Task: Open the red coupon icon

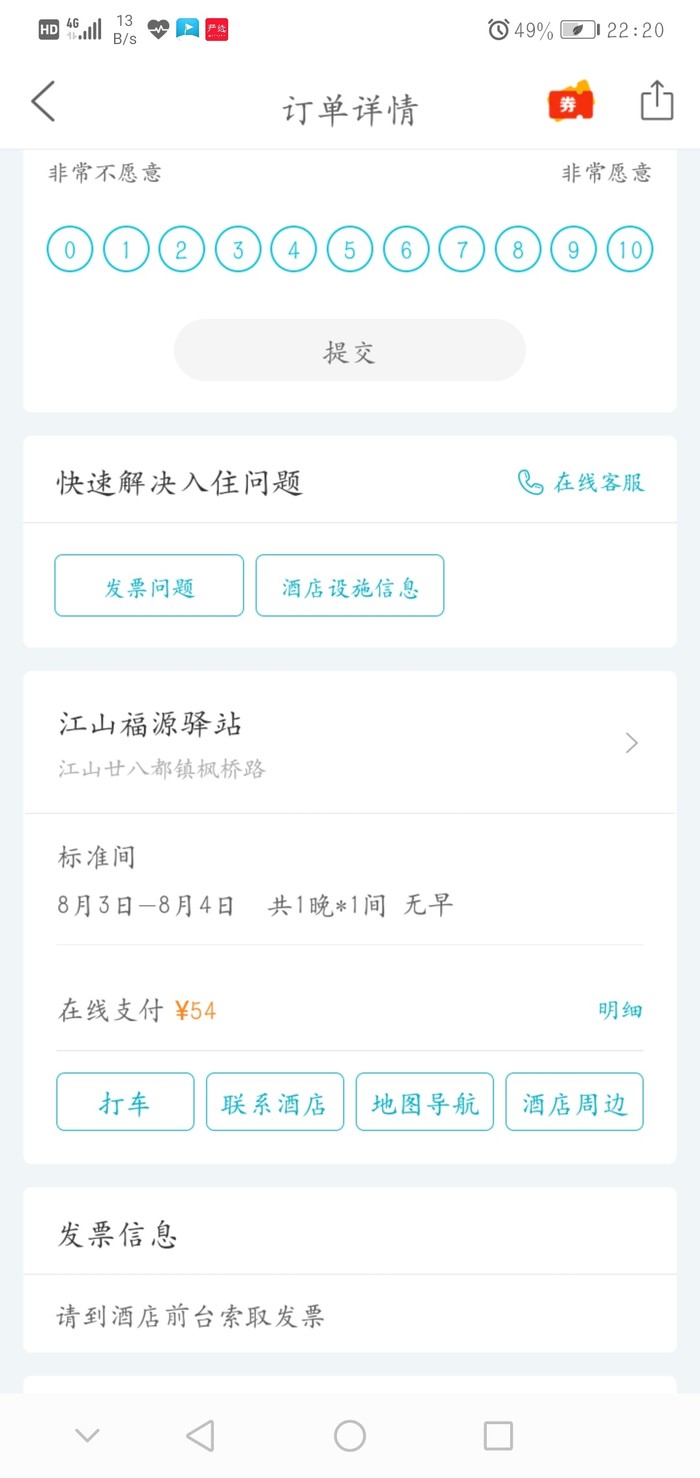Action: [x=570, y=103]
